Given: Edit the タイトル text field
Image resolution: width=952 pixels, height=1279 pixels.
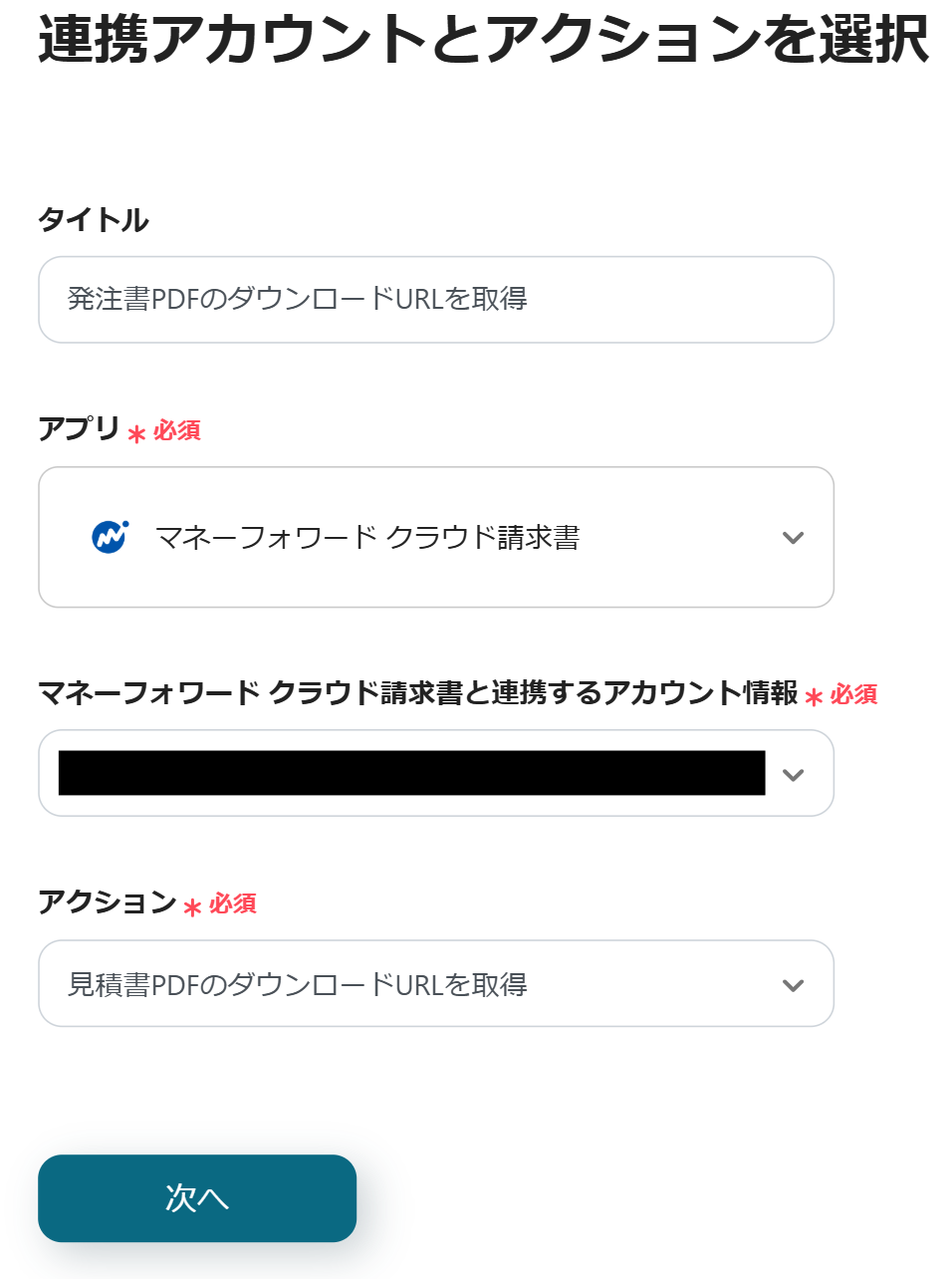Looking at the screenshot, I should (x=435, y=300).
